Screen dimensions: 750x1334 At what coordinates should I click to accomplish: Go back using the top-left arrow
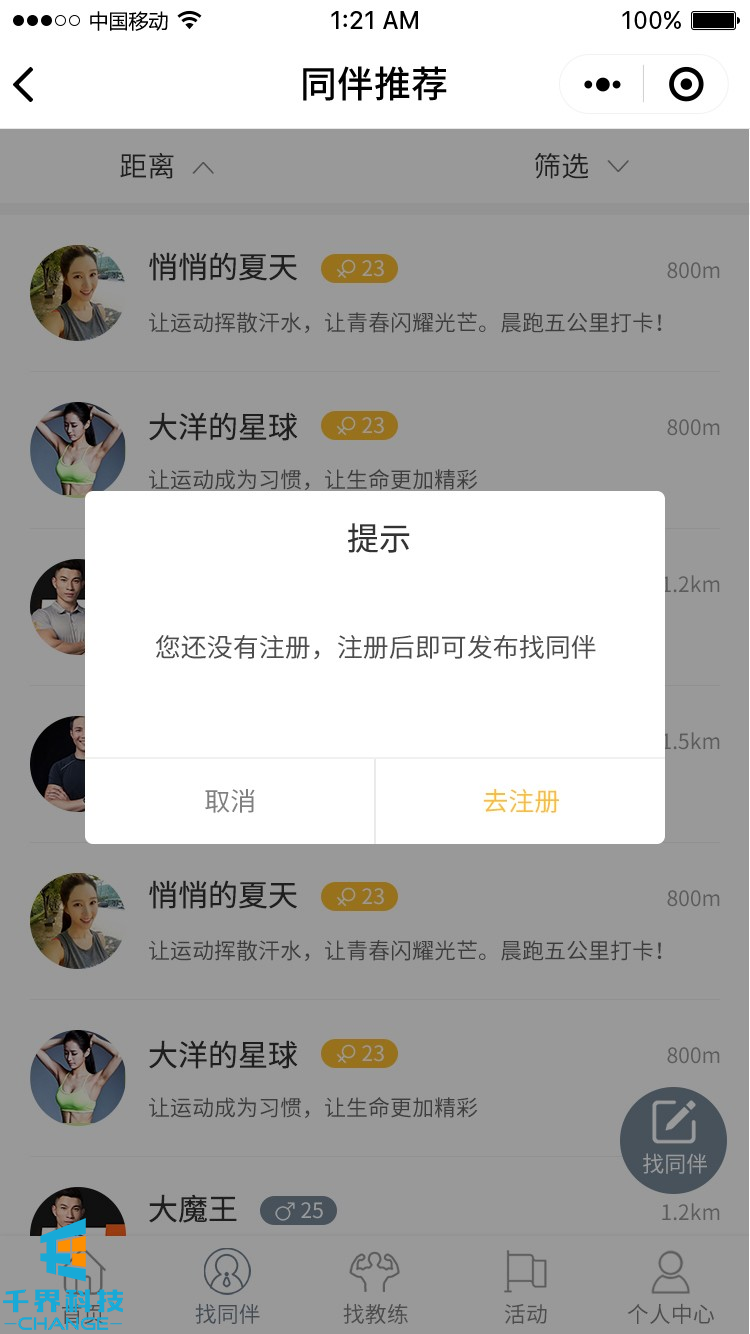[25, 85]
